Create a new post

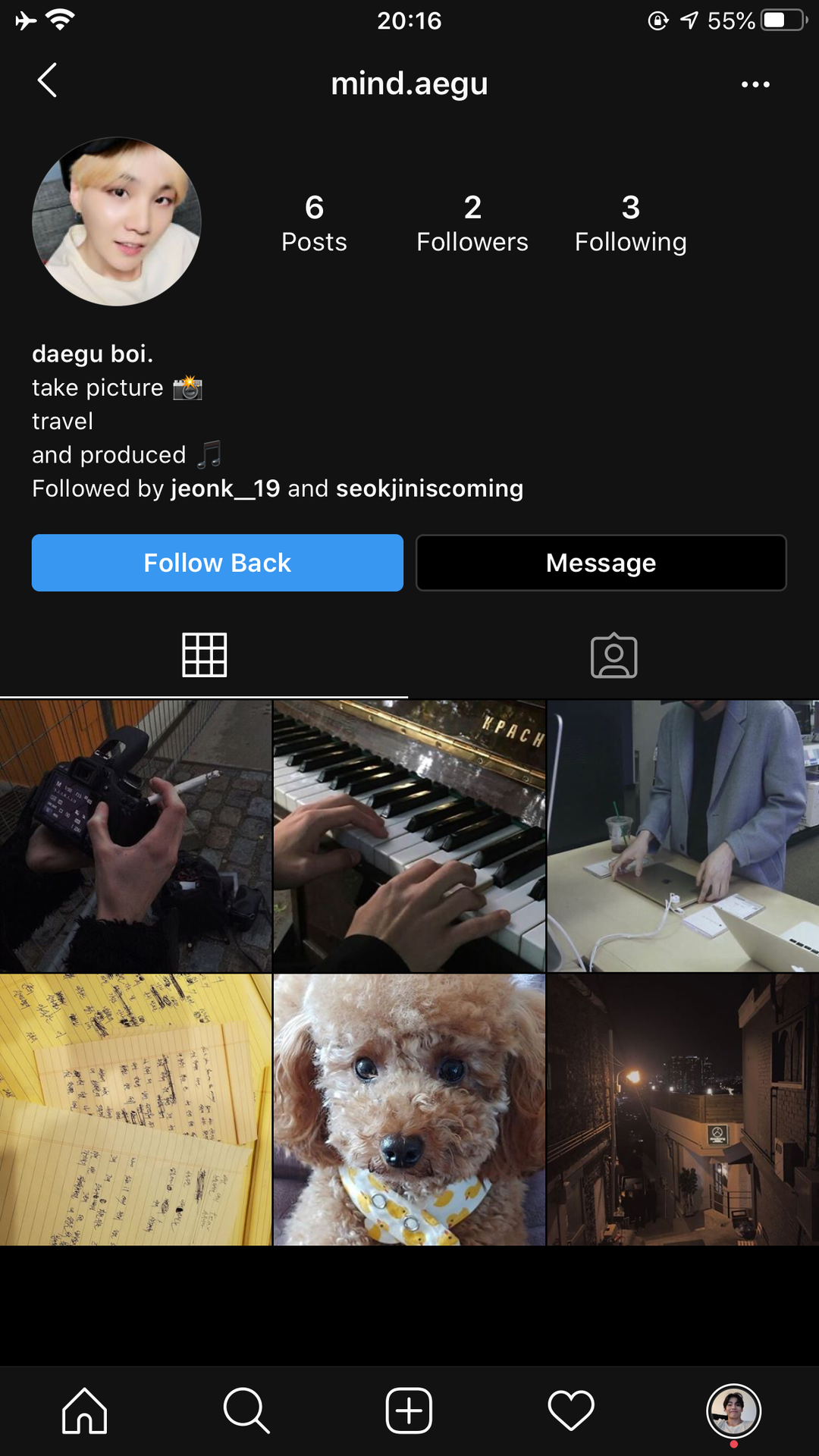pyautogui.click(x=409, y=1410)
